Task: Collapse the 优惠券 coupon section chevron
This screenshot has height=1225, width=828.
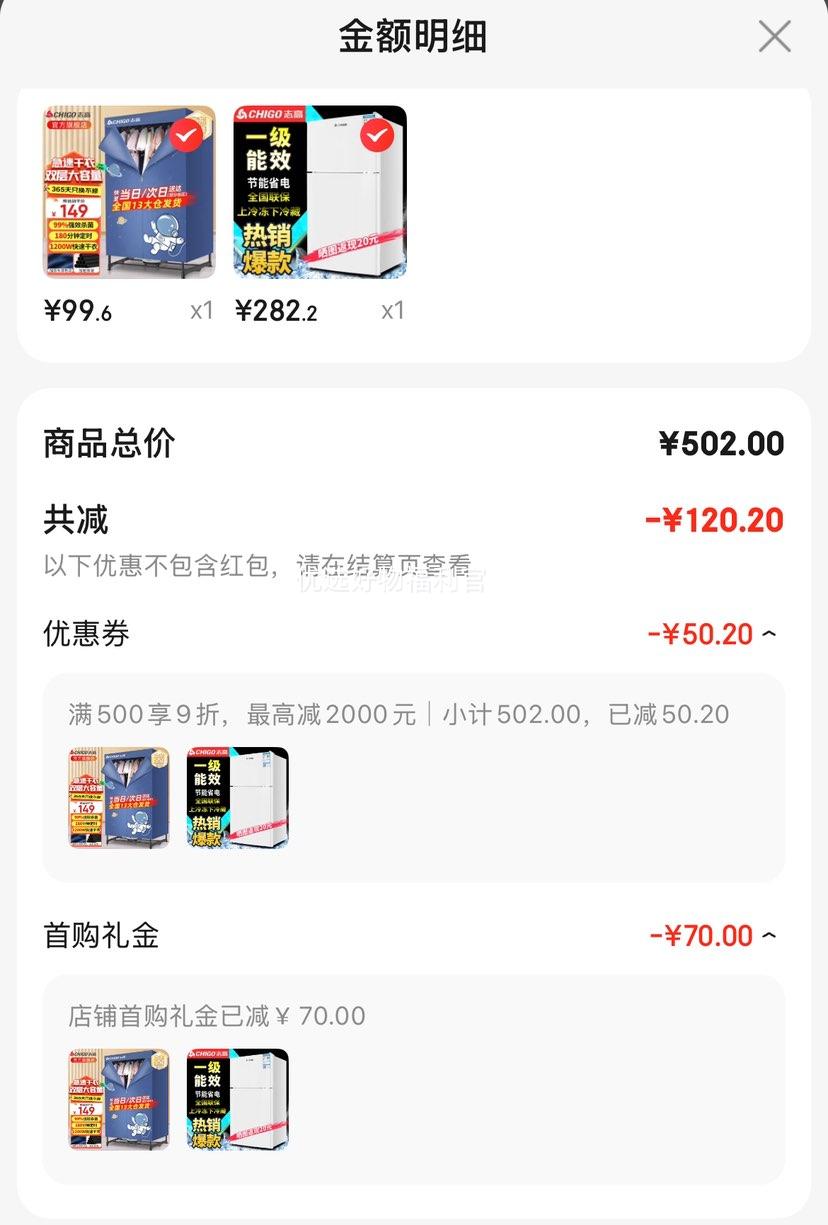Action: pos(768,633)
